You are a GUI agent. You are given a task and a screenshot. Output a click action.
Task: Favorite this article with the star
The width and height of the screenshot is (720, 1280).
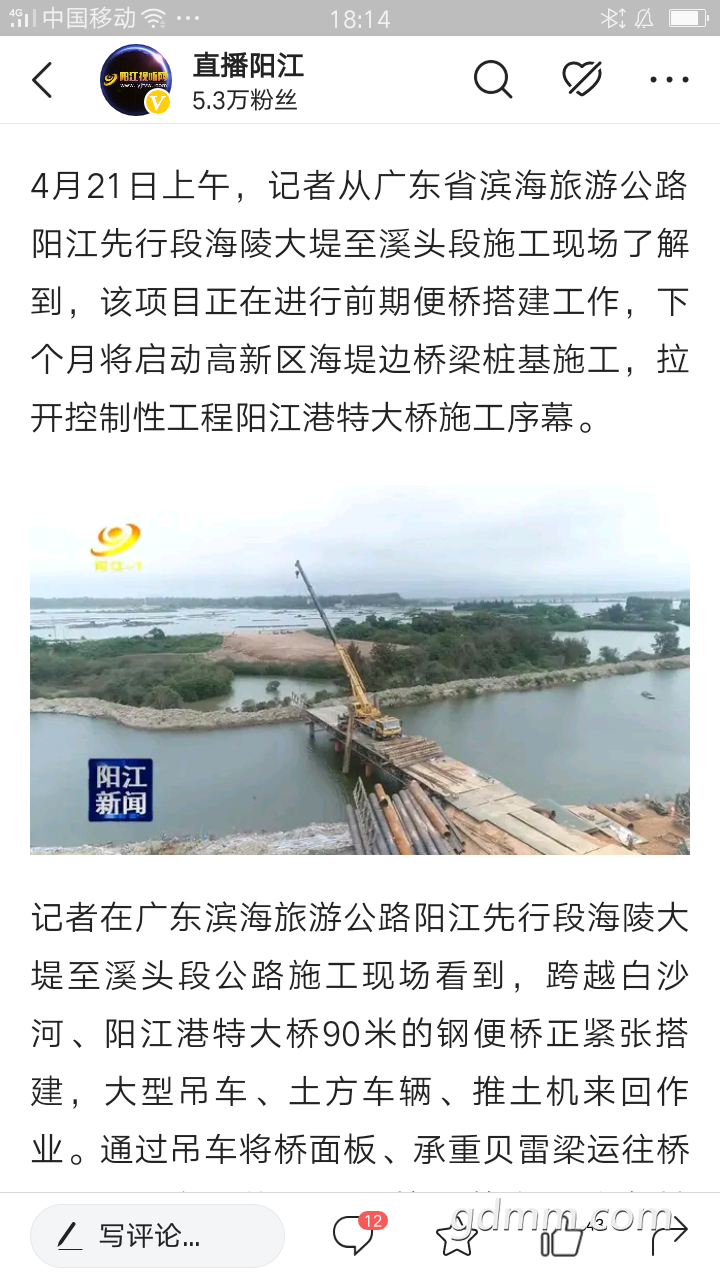coord(456,1238)
